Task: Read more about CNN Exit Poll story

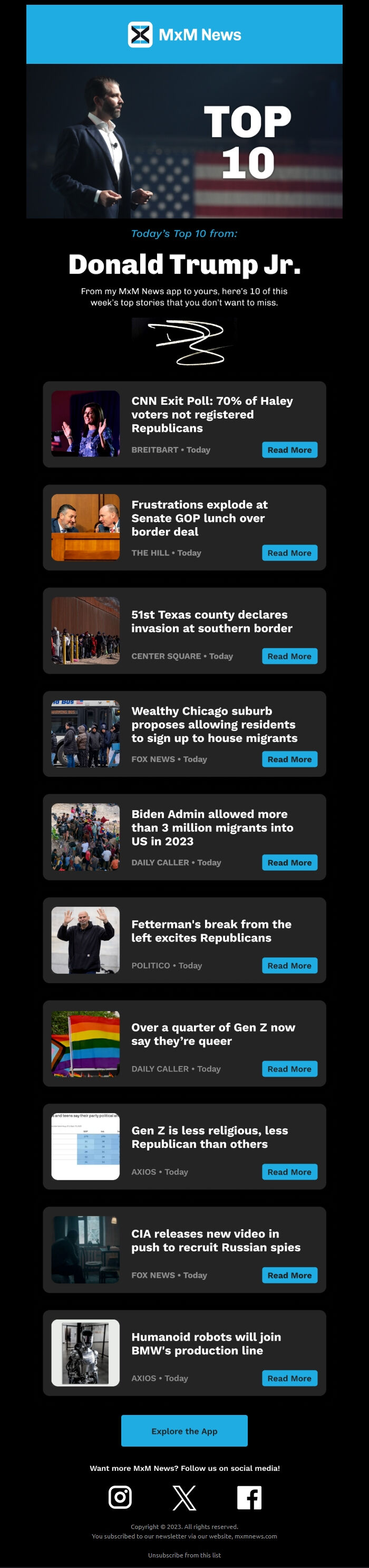Action: [289, 450]
